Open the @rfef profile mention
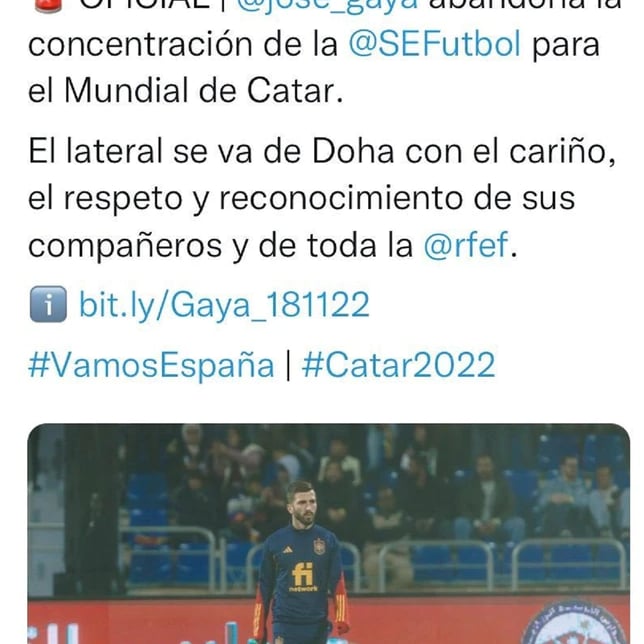The width and height of the screenshot is (644, 644). coord(466,247)
